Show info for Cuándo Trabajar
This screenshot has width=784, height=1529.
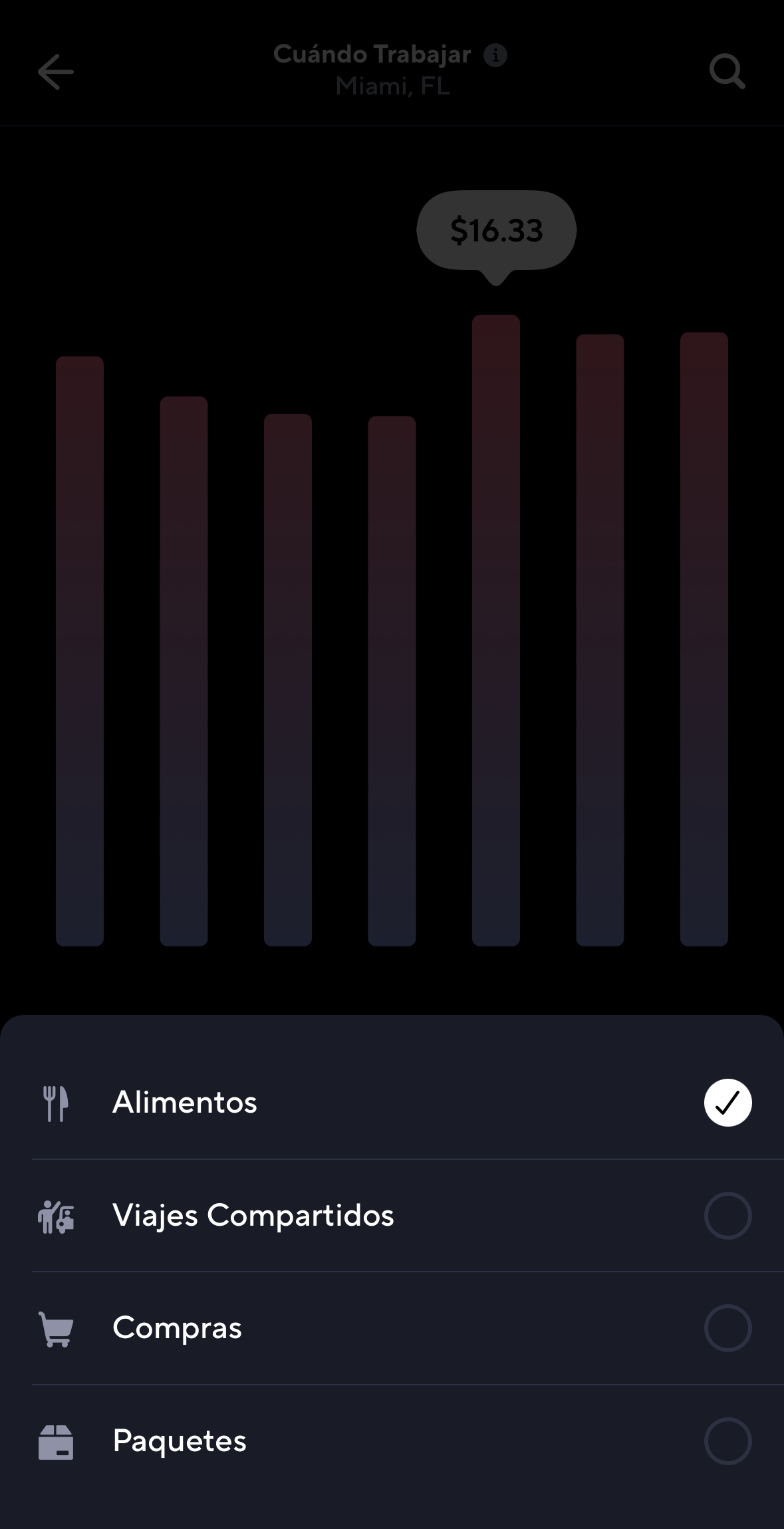[495, 55]
